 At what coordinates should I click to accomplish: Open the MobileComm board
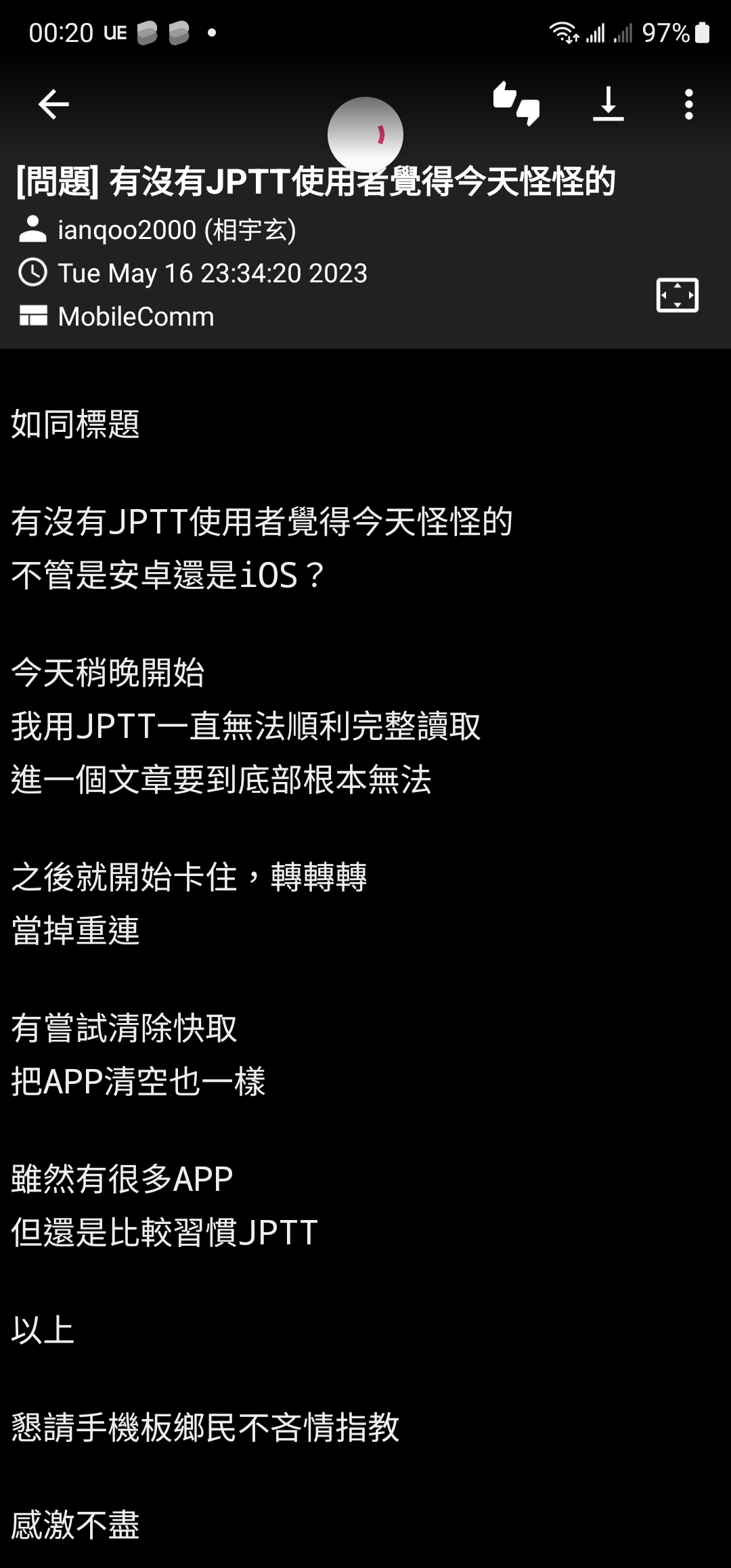click(135, 316)
